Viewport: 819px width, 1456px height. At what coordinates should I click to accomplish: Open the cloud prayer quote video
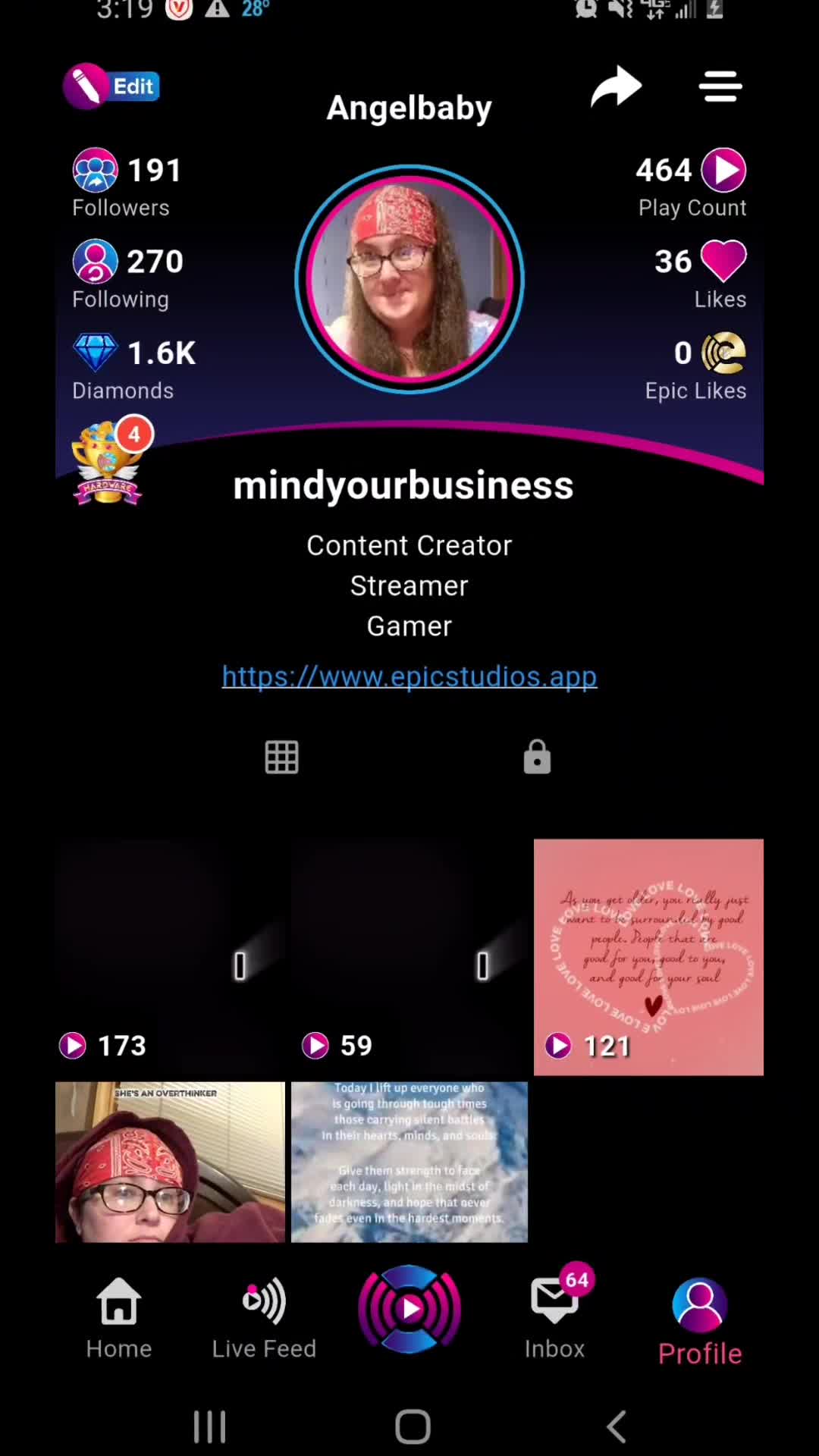point(409,1162)
